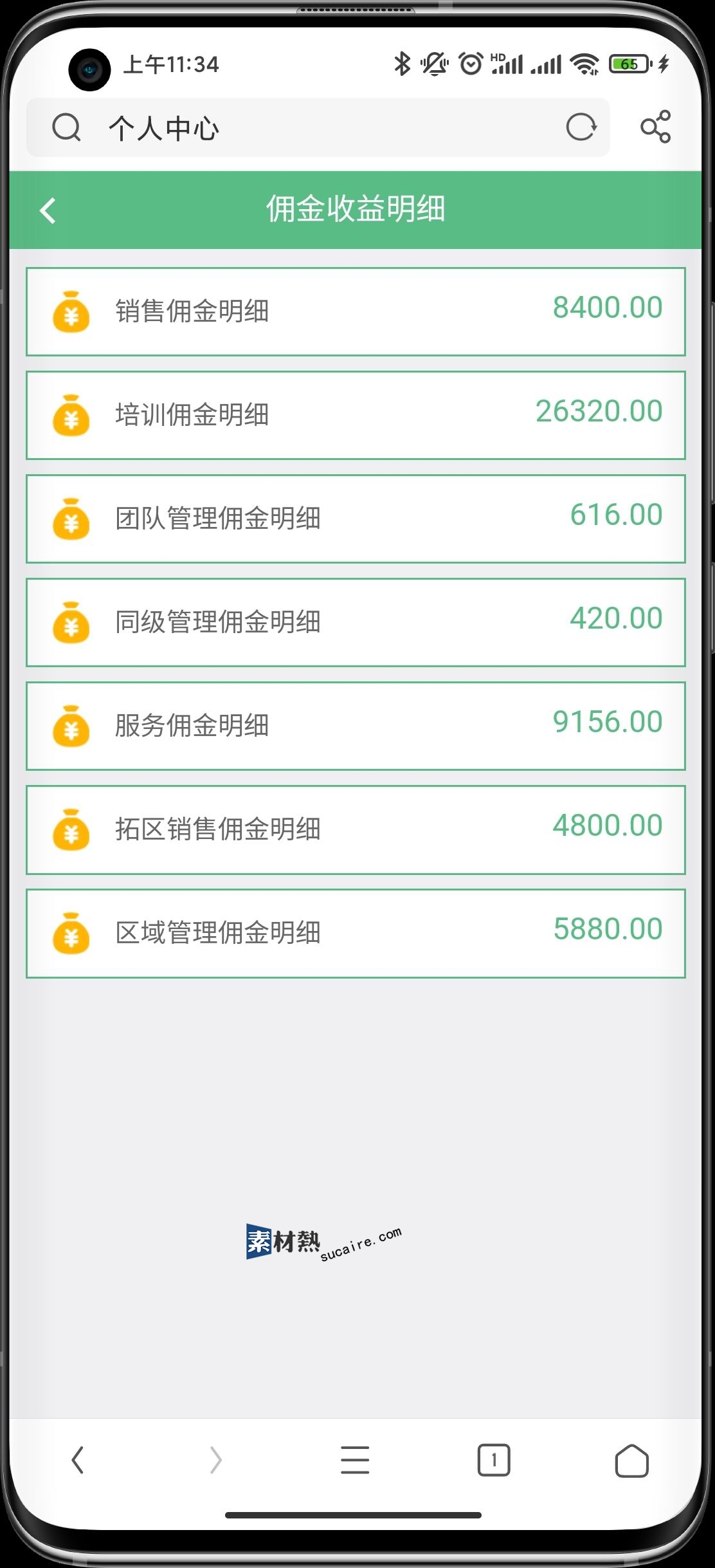Screen dimensions: 715x1568
Task: Open the browser's hamburger menu
Action: (x=355, y=1460)
